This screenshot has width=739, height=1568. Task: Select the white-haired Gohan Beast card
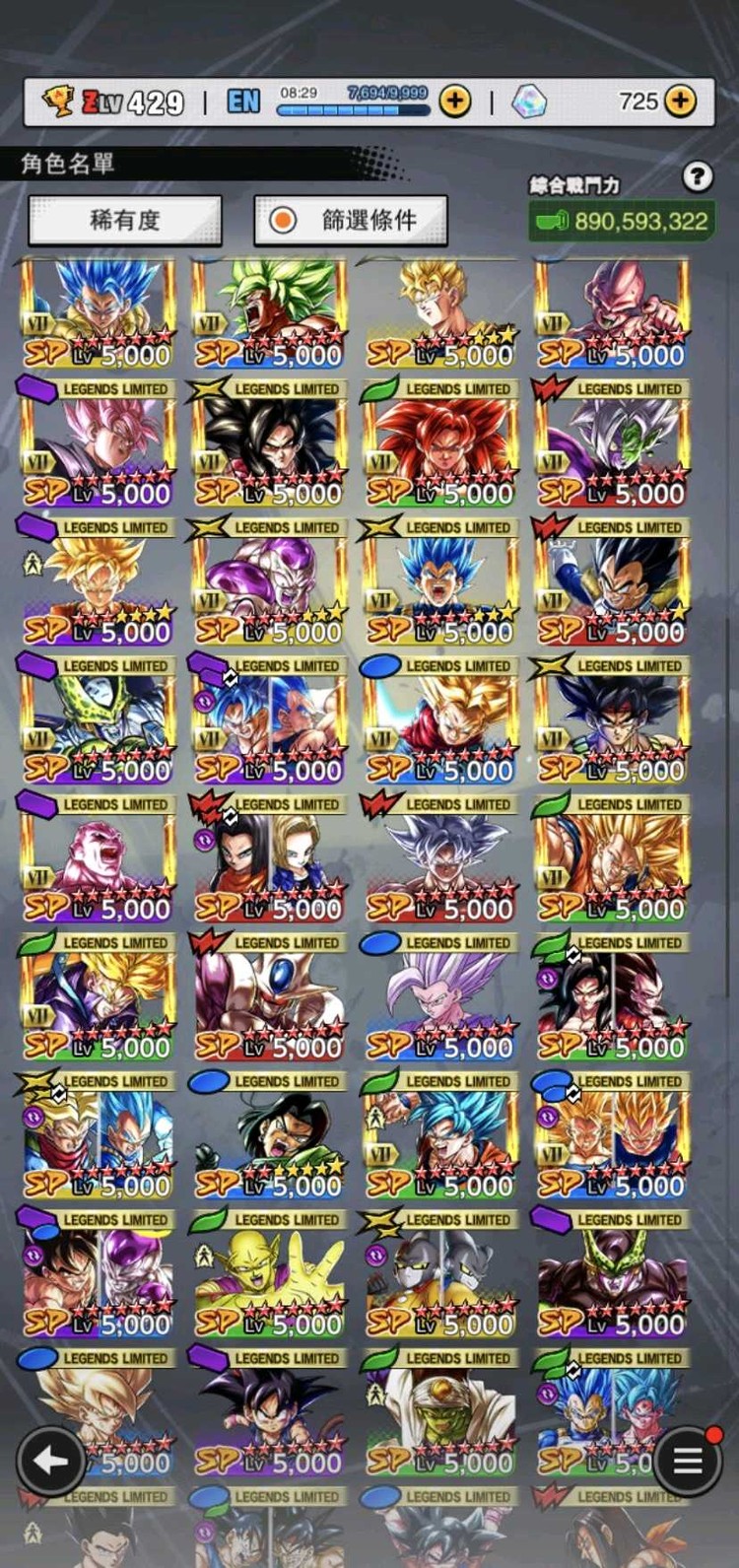[x=439, y=997]
